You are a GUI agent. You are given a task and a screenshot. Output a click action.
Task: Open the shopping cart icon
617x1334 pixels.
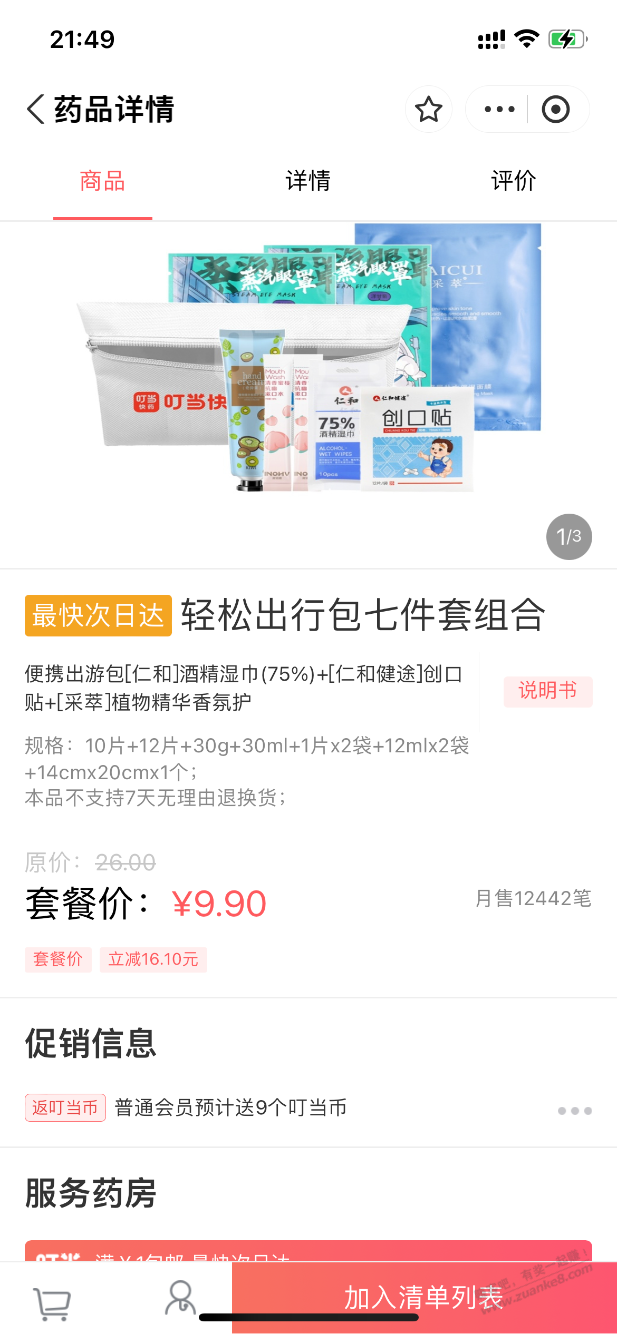51,1302
